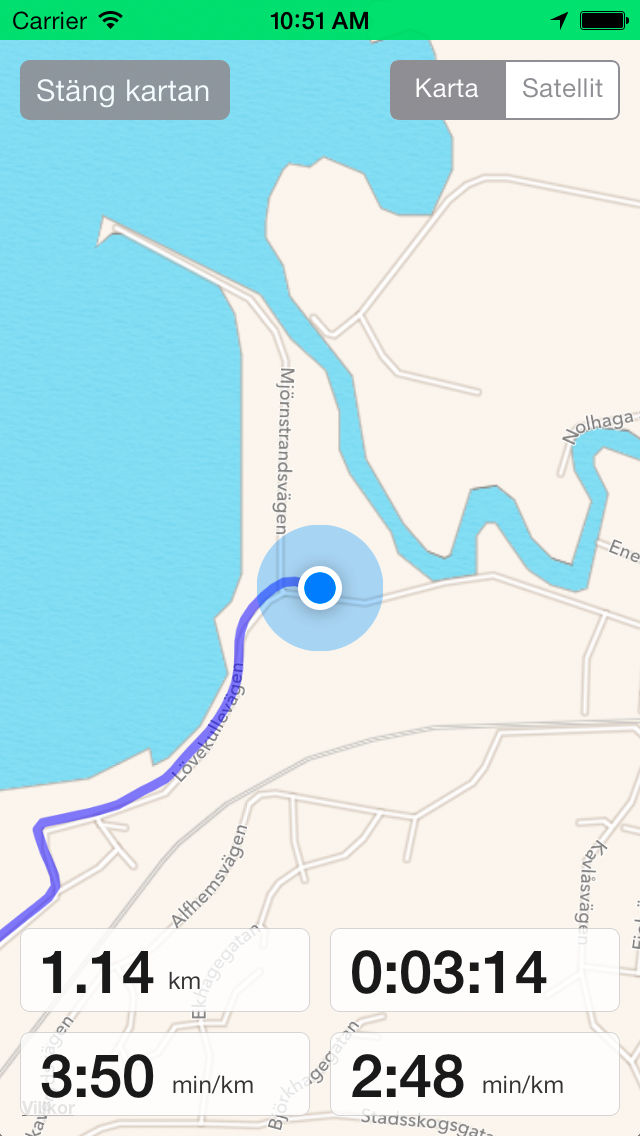Screen dimensions: 640x1136
Task: Select the Karta map mode
Action: coord(447,89)
